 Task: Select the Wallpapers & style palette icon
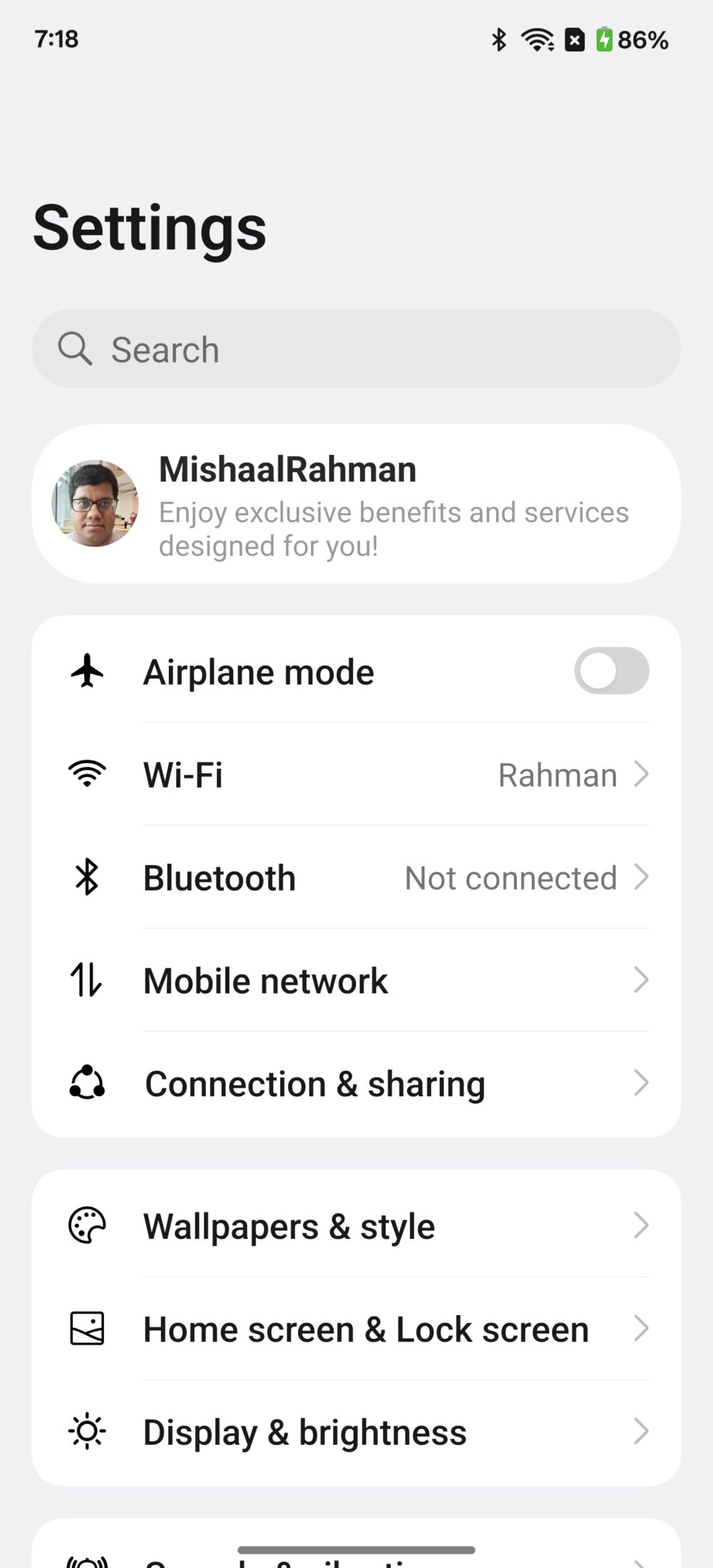pos(86,1225)
